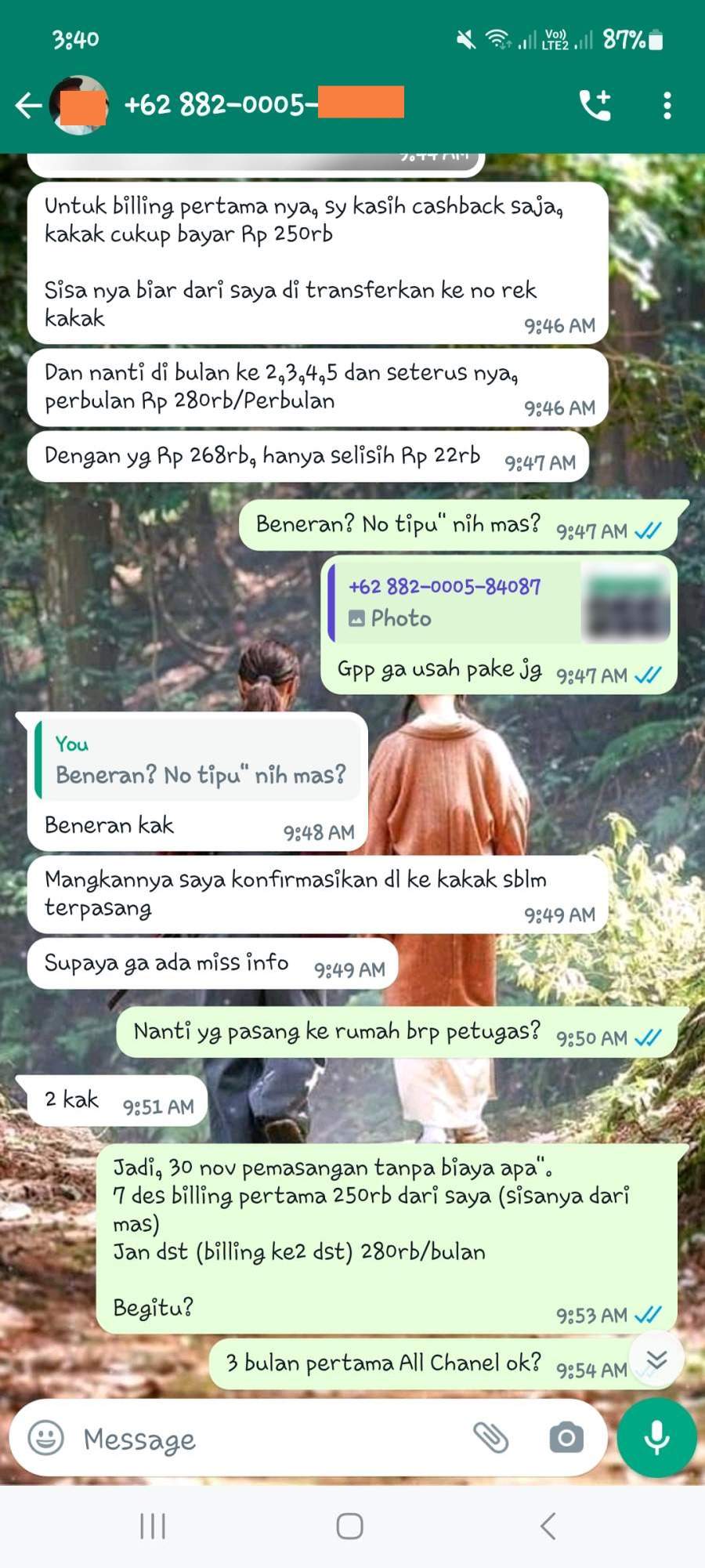The height and width of the screenshot is (1568, 705).
Task: Jump to the latest messages with the down arrow
Action: (x=656, y=1361)
